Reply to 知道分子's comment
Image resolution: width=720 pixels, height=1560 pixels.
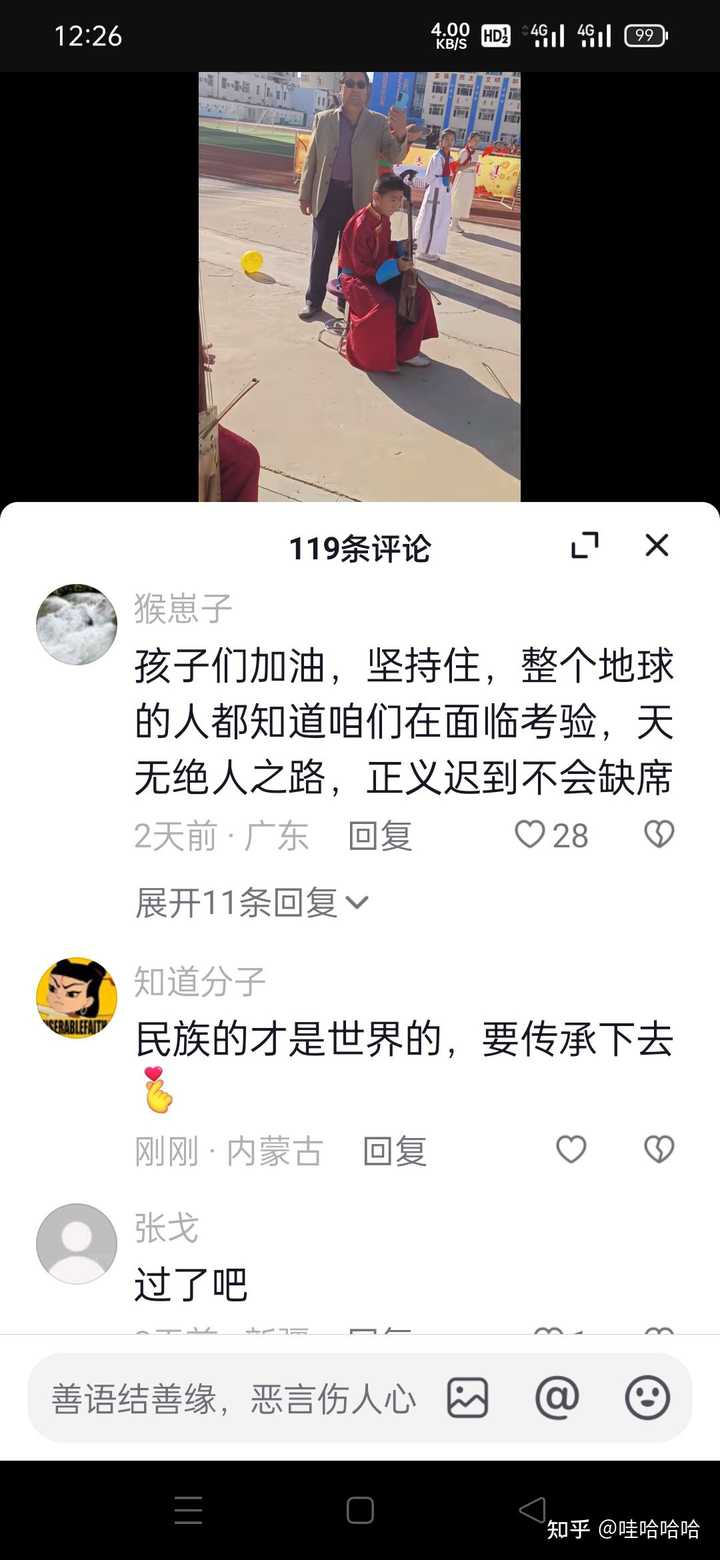click(395, 1151)
